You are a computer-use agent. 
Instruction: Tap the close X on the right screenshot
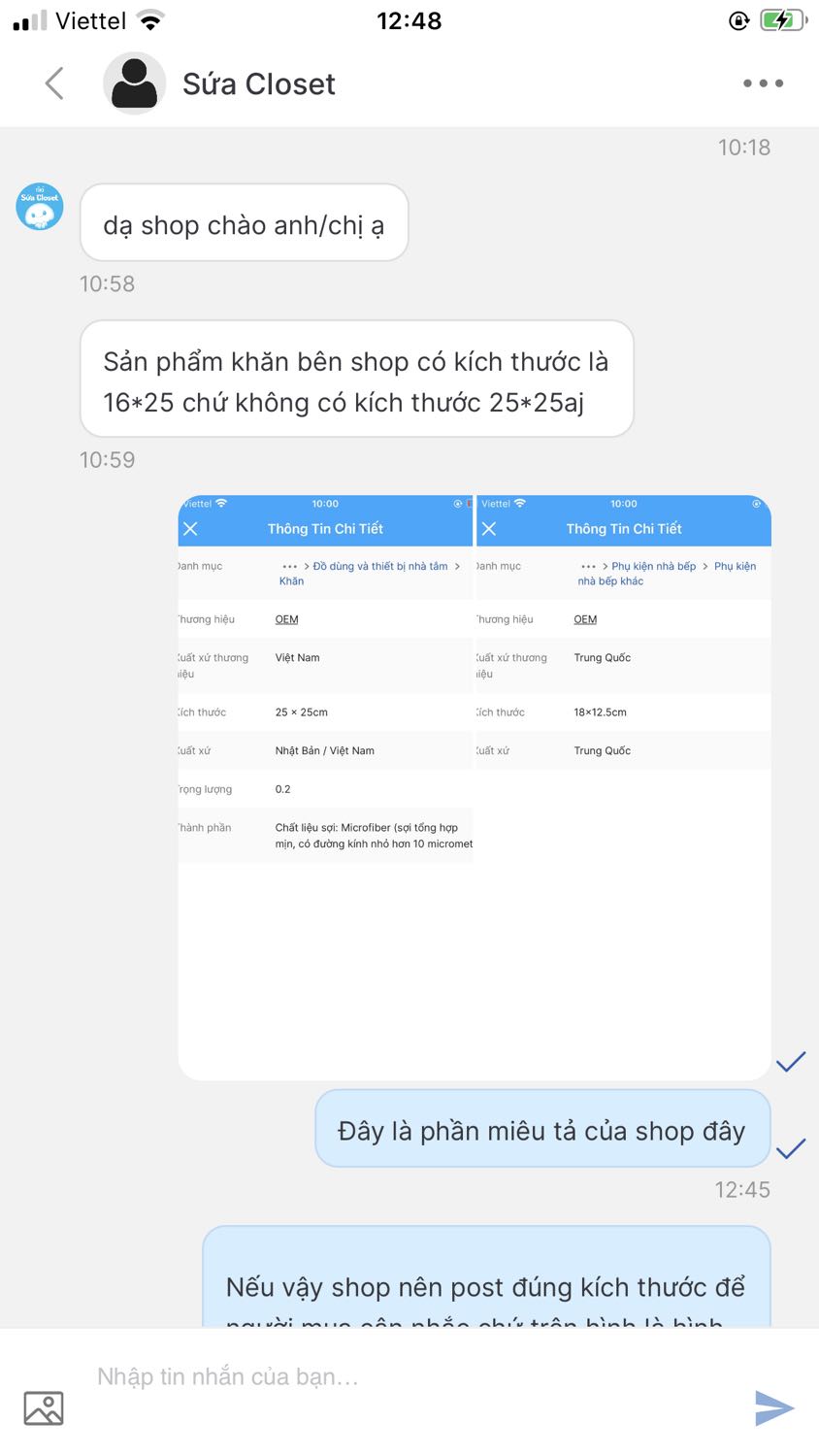tap(489, 528)
